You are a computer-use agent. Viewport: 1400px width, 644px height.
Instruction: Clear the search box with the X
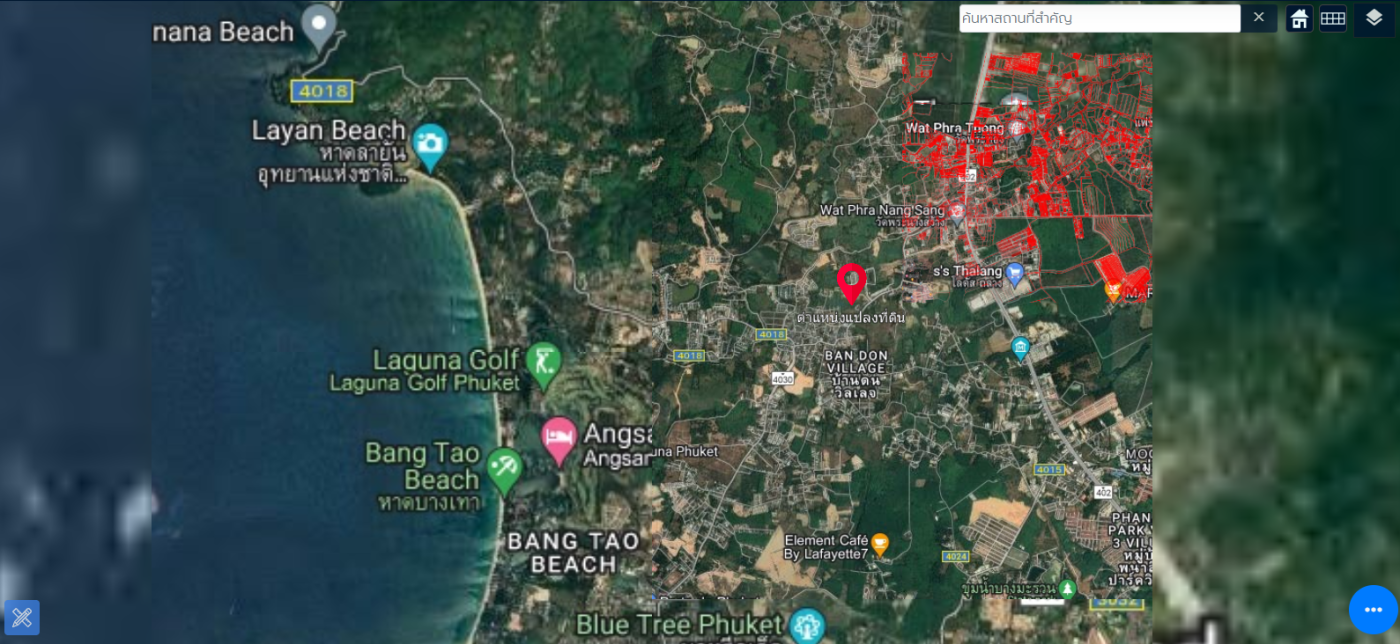click(x=1259, y=18)
